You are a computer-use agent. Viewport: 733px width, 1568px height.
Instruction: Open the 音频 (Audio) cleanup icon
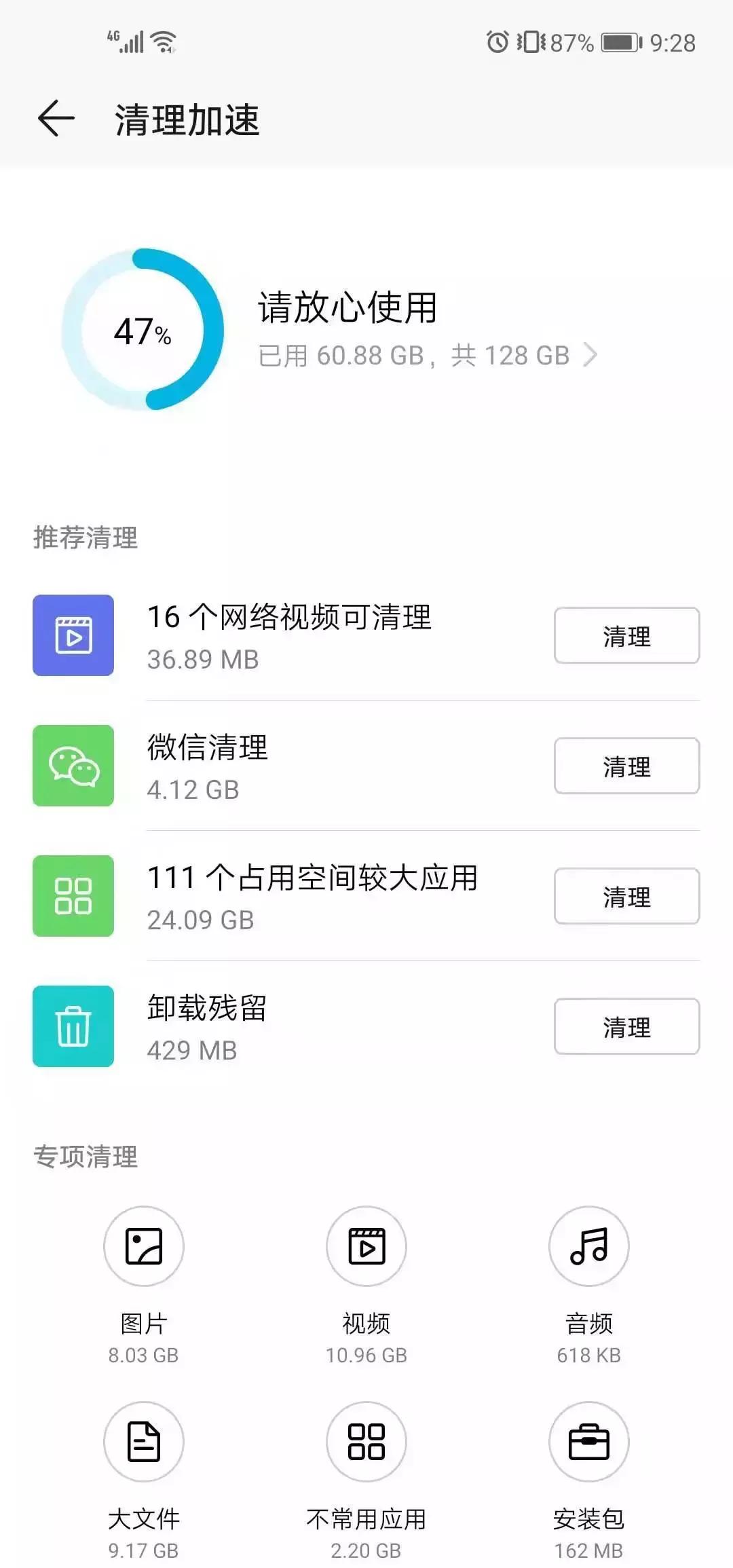click(588, 1246)
